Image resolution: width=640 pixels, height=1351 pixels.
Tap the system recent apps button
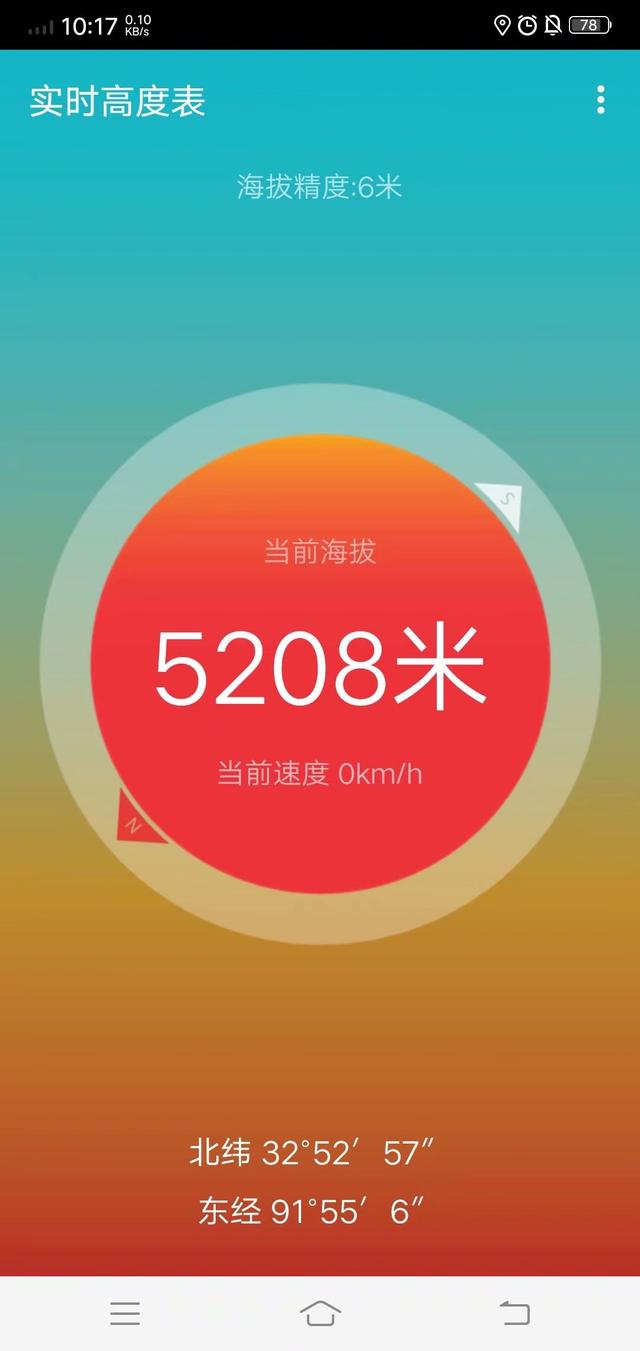coord(125,1313)
